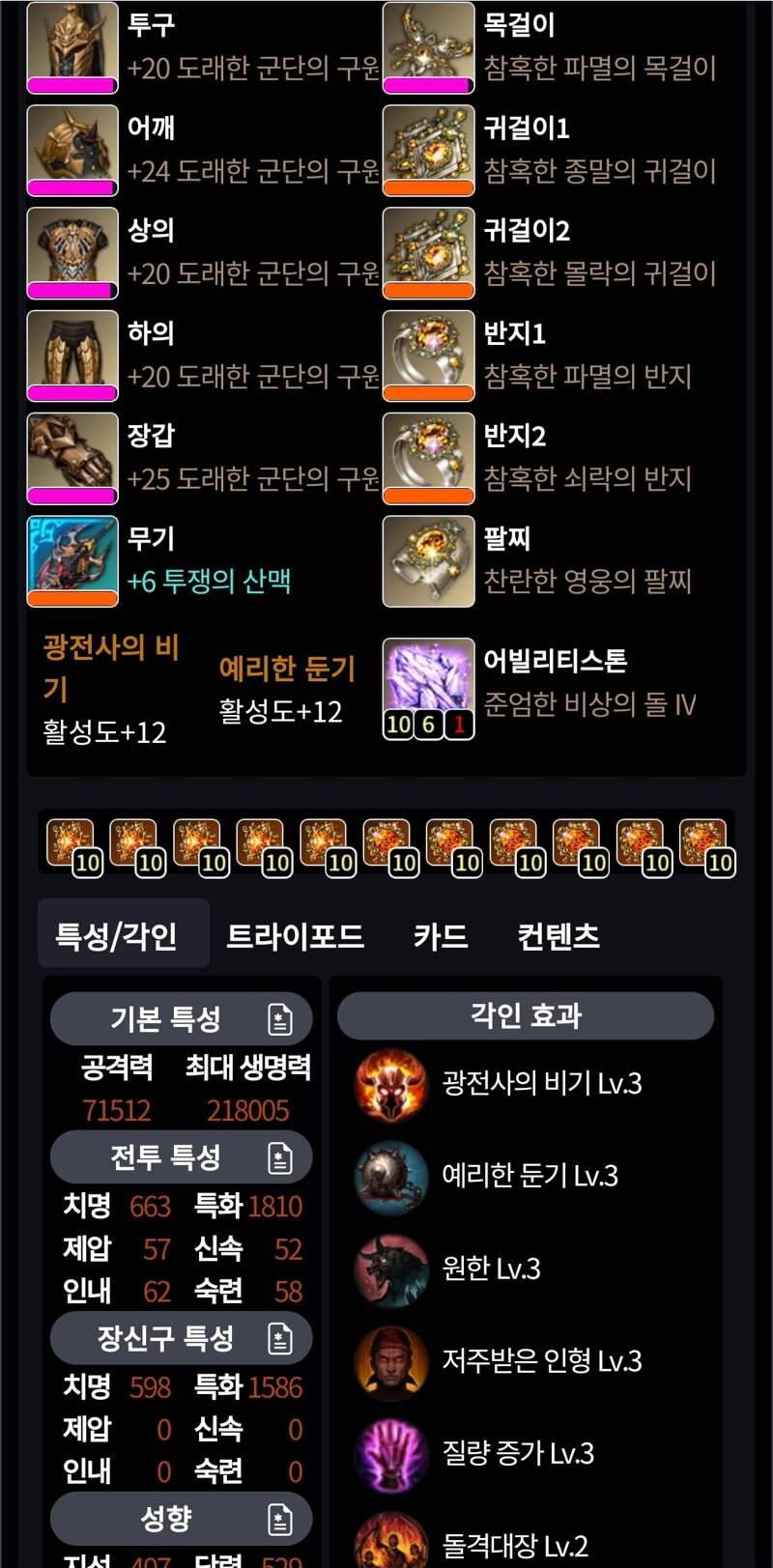773x1568 pixels.
Task: Switch to the 트라이포드 tab
Action: tap(295, 935)
